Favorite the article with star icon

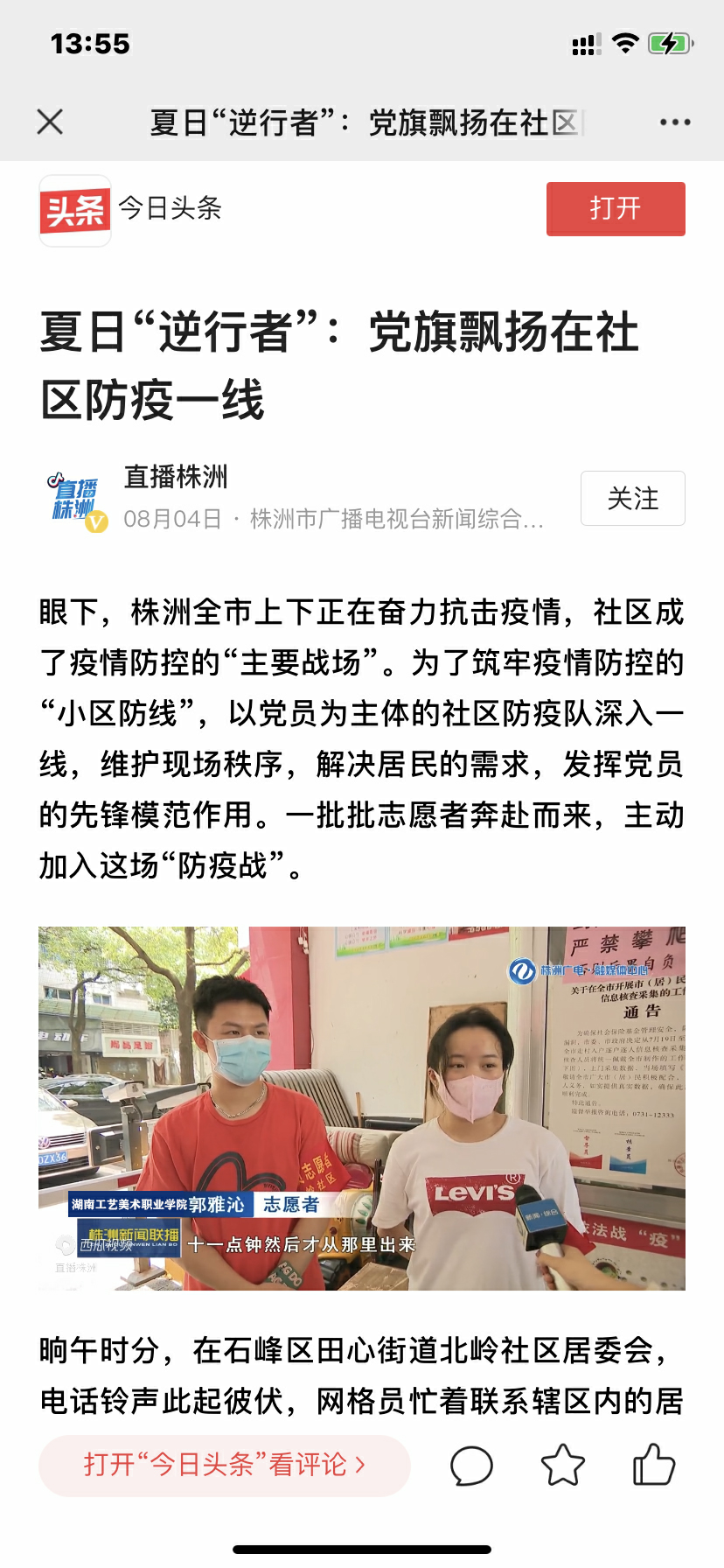click(562, 1466)
